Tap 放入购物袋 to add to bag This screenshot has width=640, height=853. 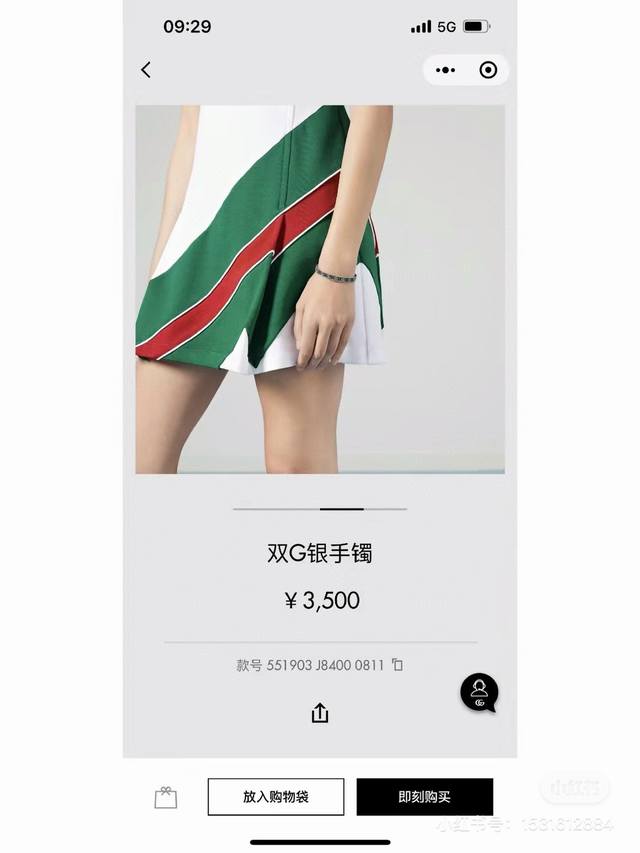coord(276,797)
